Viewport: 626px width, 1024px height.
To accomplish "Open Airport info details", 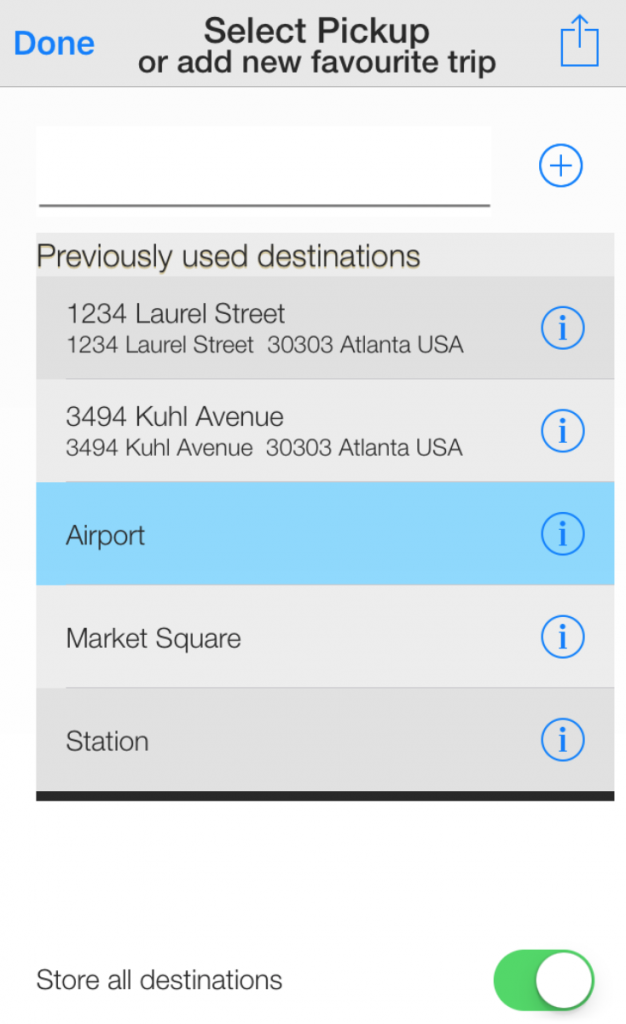I will click(x=562, y=534).
